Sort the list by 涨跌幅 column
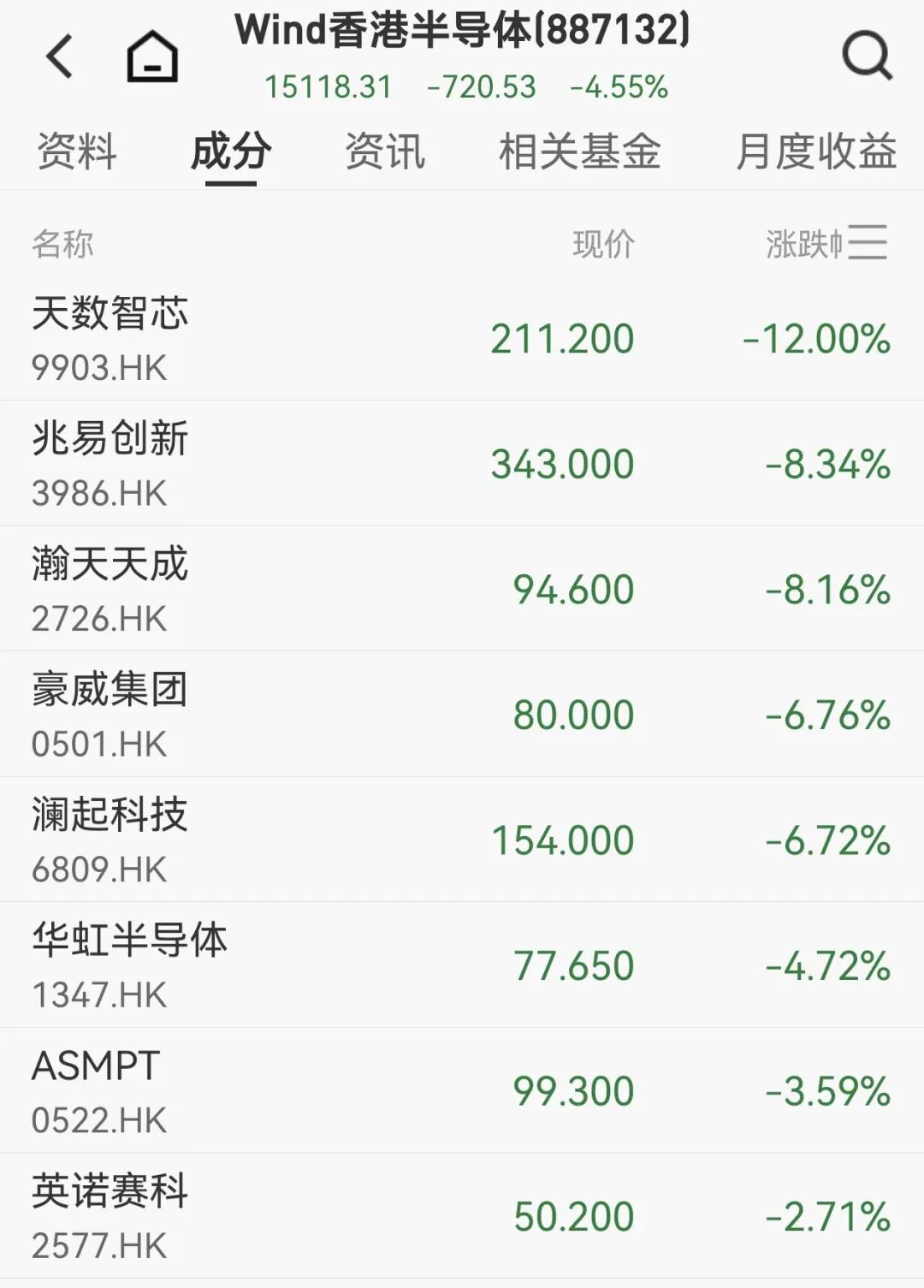 [x=804, y=244]
